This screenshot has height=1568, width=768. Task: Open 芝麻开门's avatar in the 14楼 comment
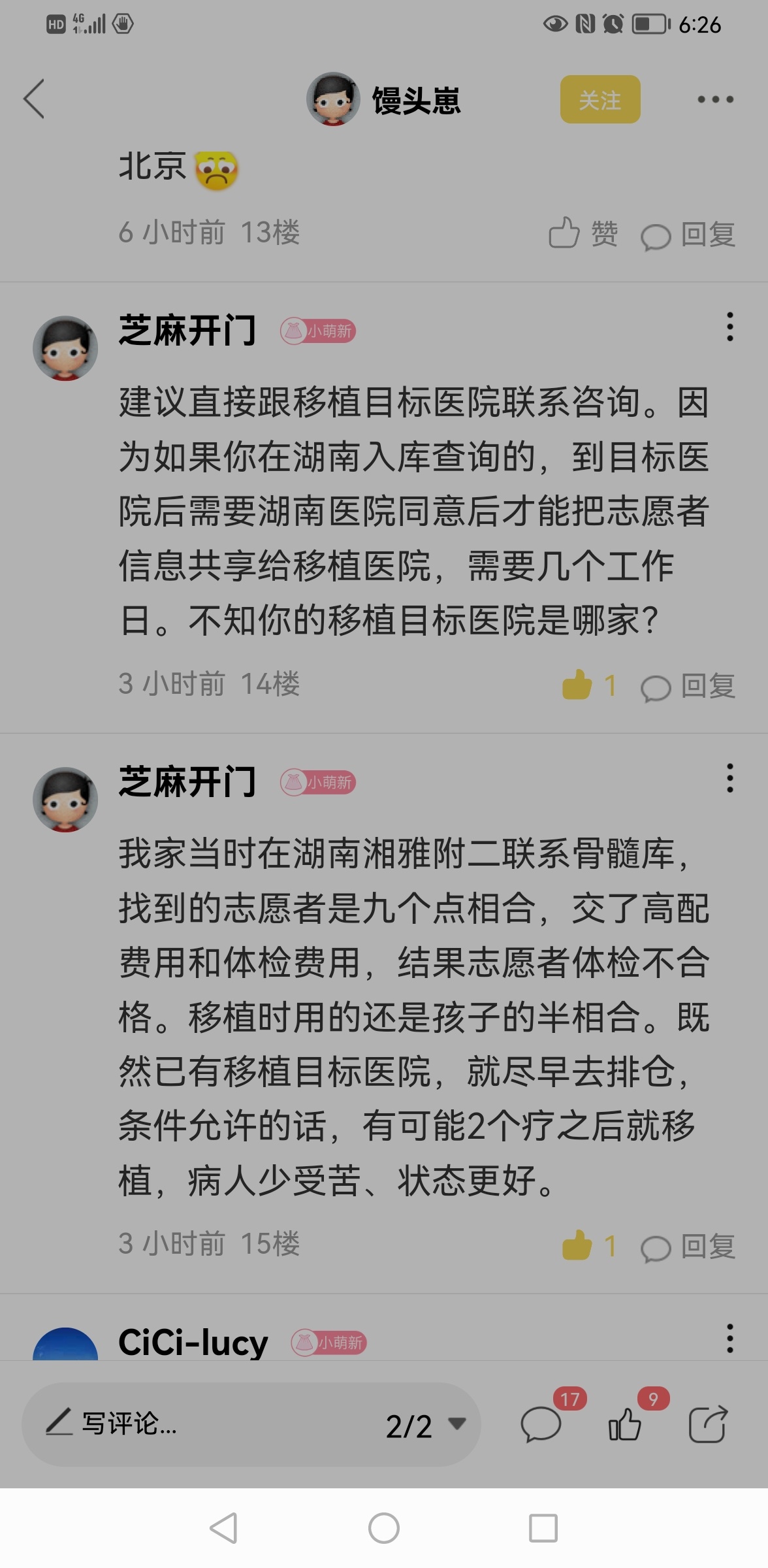point(65,348)
